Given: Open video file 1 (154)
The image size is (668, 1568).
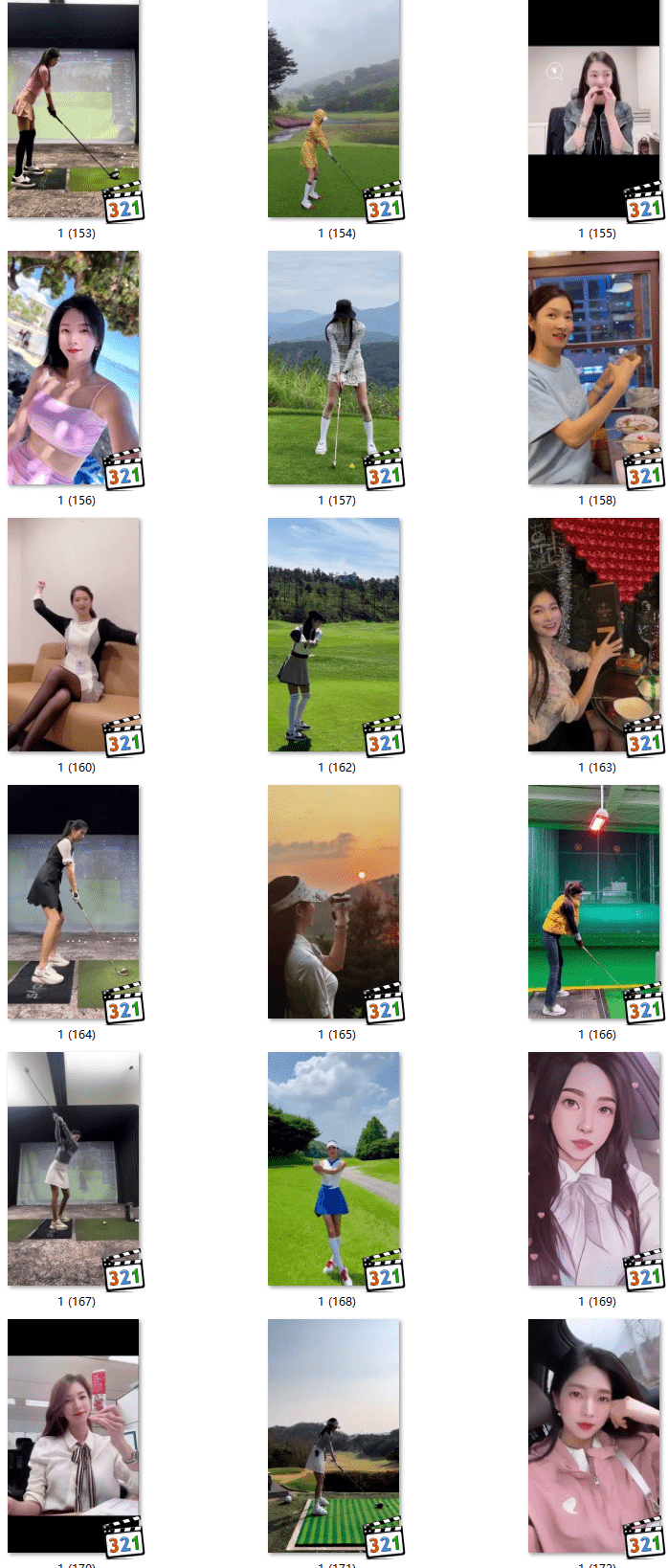Looking at the screenshot, I should pos(334,108).
